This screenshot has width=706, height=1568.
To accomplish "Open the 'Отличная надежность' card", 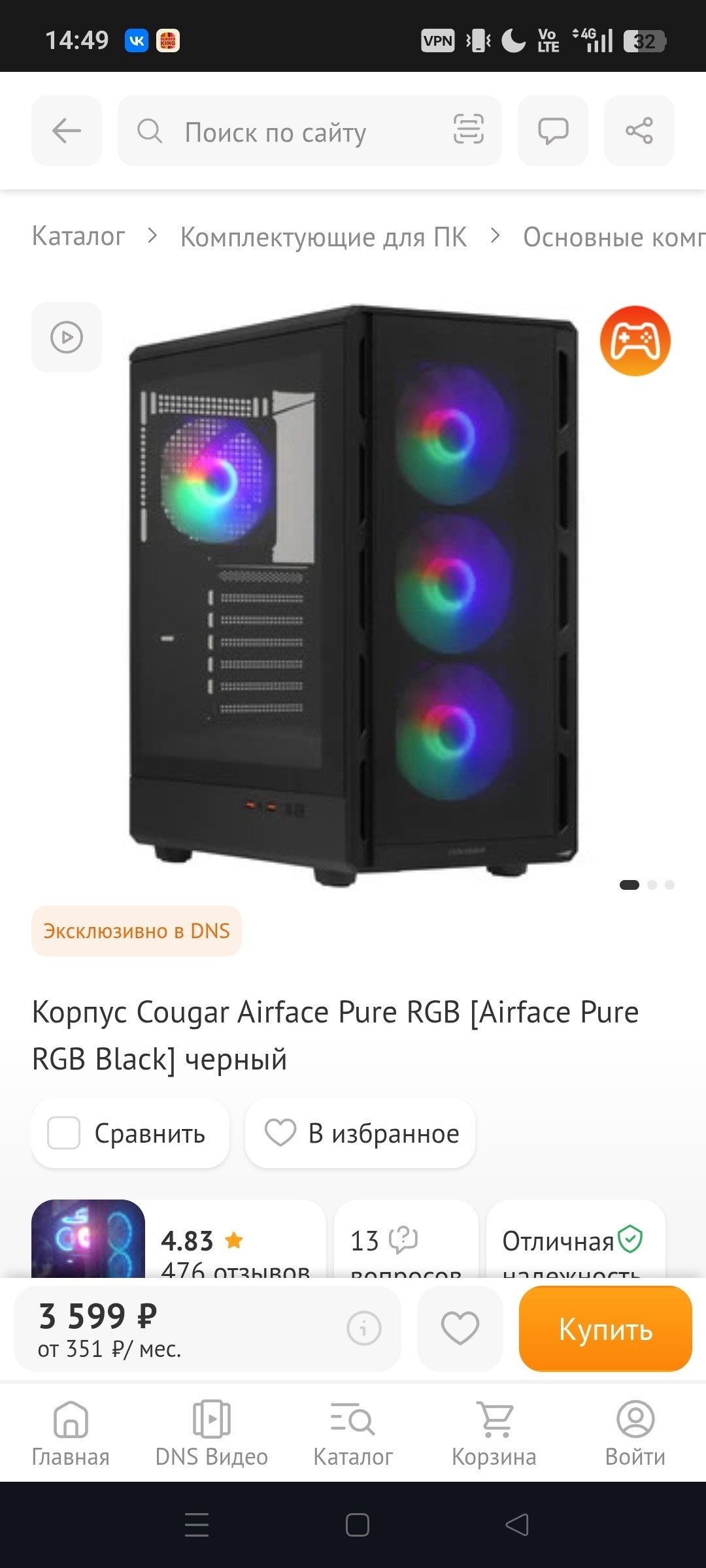I will (576, 1239).
